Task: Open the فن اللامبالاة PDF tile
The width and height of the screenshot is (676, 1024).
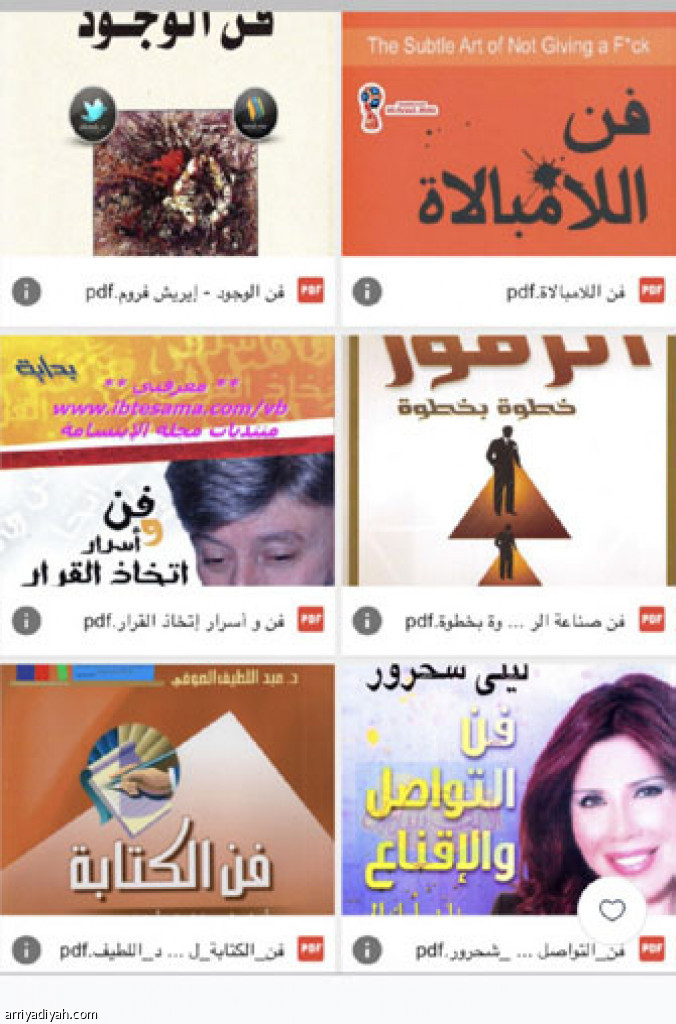Action: [508, 140]
